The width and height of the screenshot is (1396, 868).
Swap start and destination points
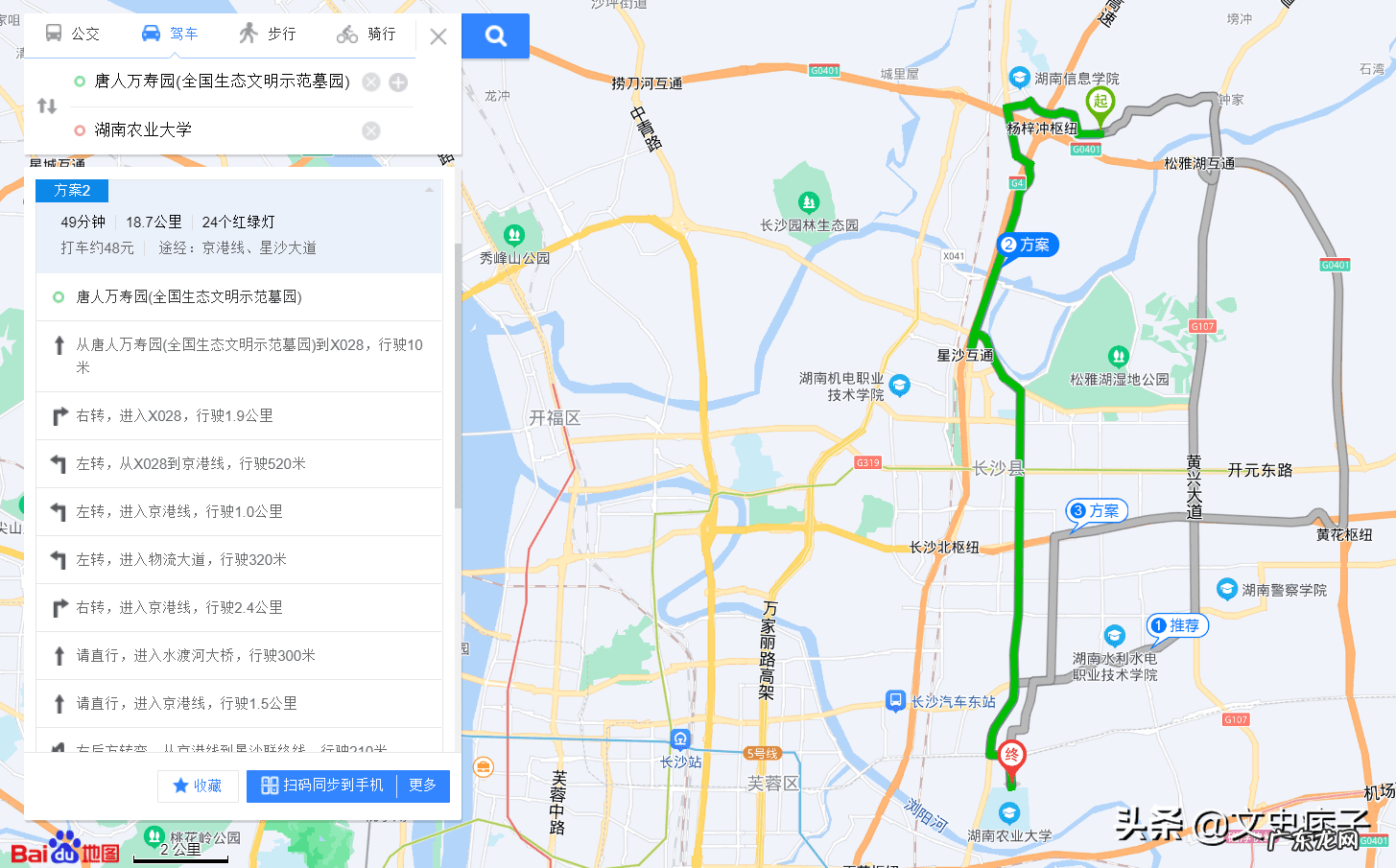point(47,106)
